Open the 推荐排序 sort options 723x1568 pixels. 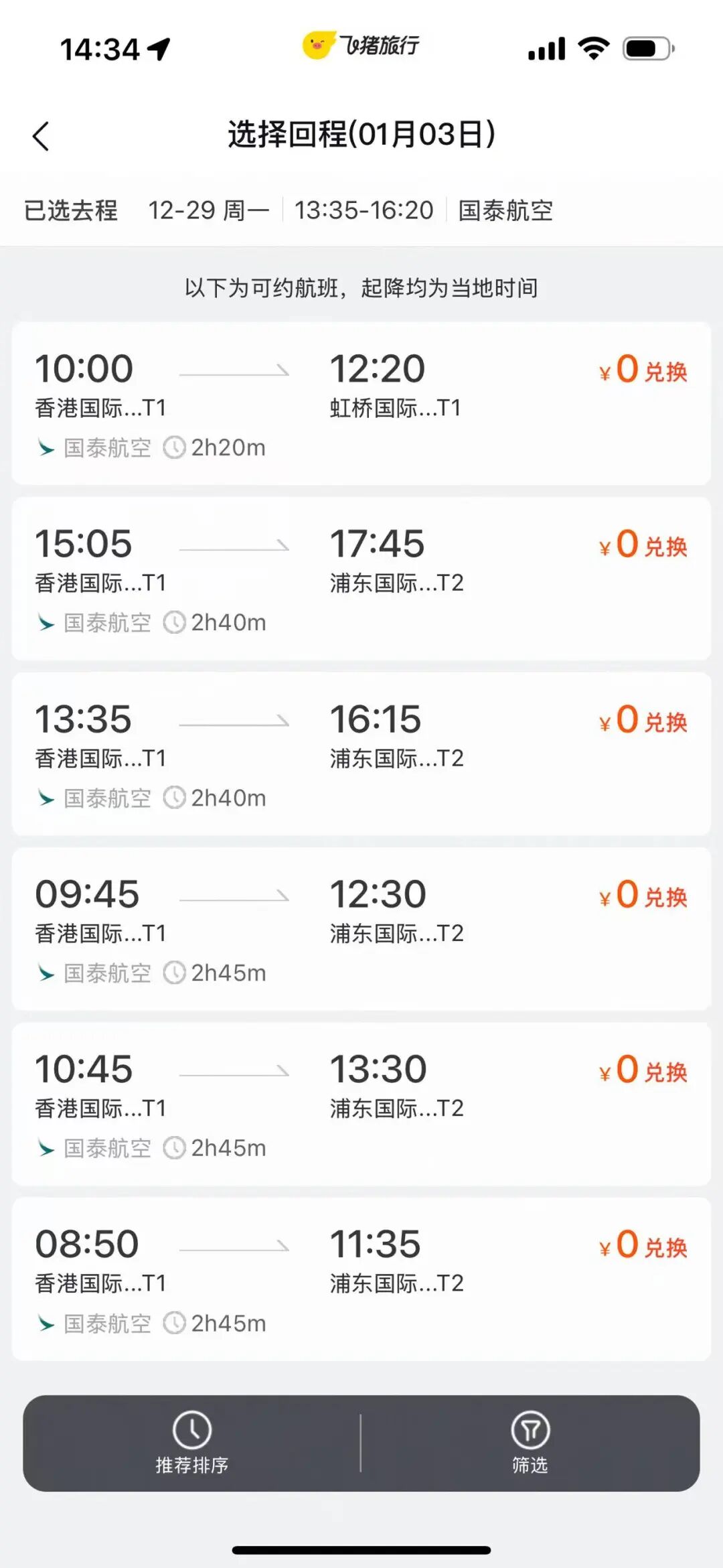pyautogui.click(x=192, y=1443)
